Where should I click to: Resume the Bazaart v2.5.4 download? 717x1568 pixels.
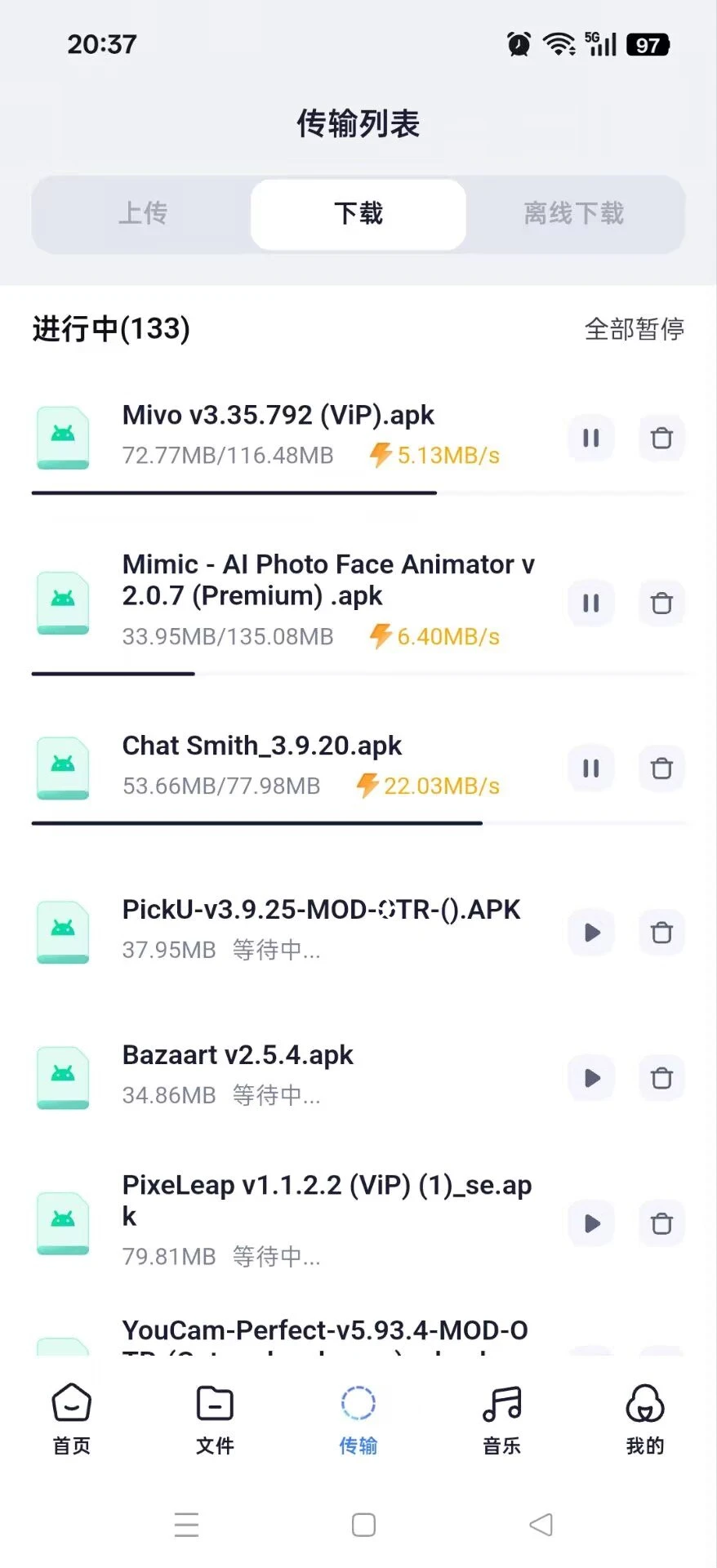pos(590,1078)
